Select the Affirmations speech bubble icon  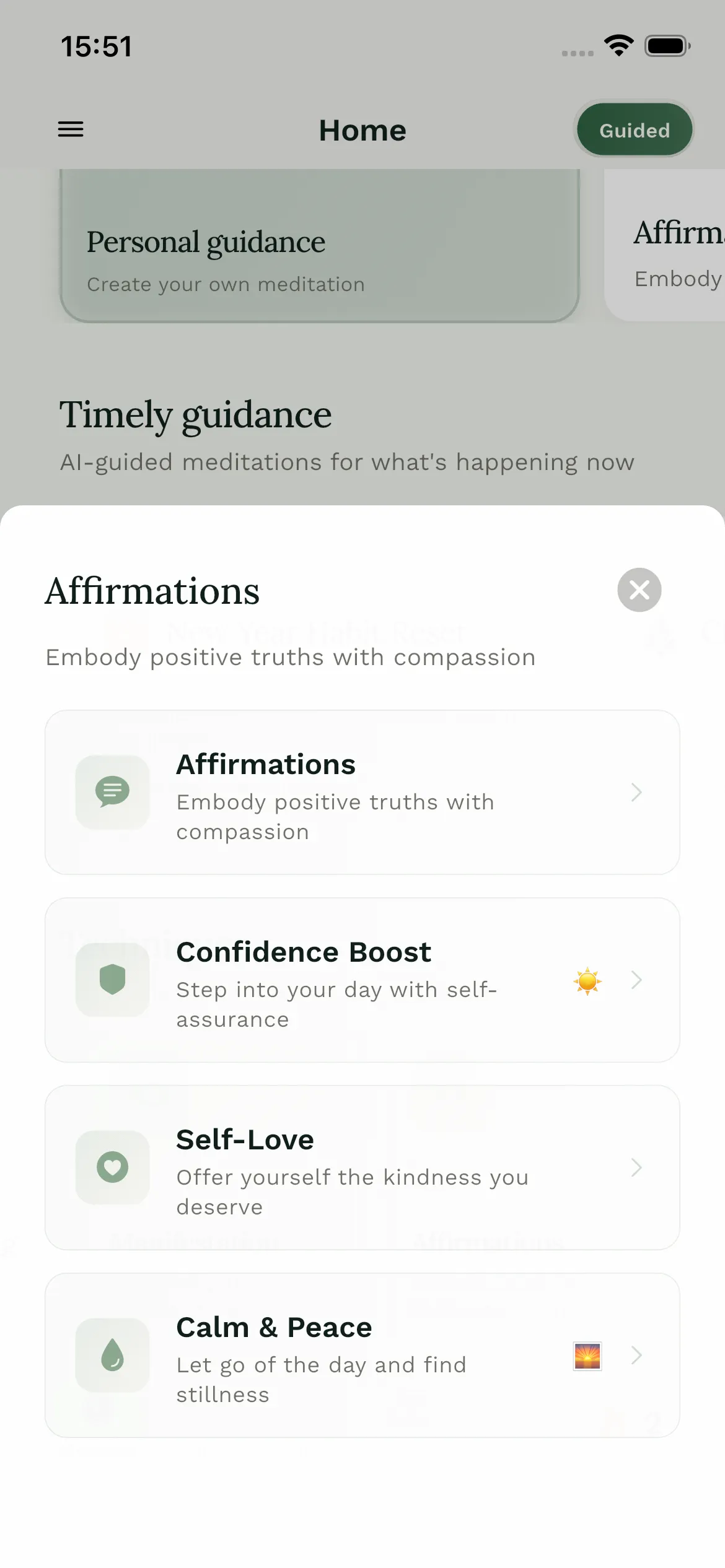(x=112, y=791)
